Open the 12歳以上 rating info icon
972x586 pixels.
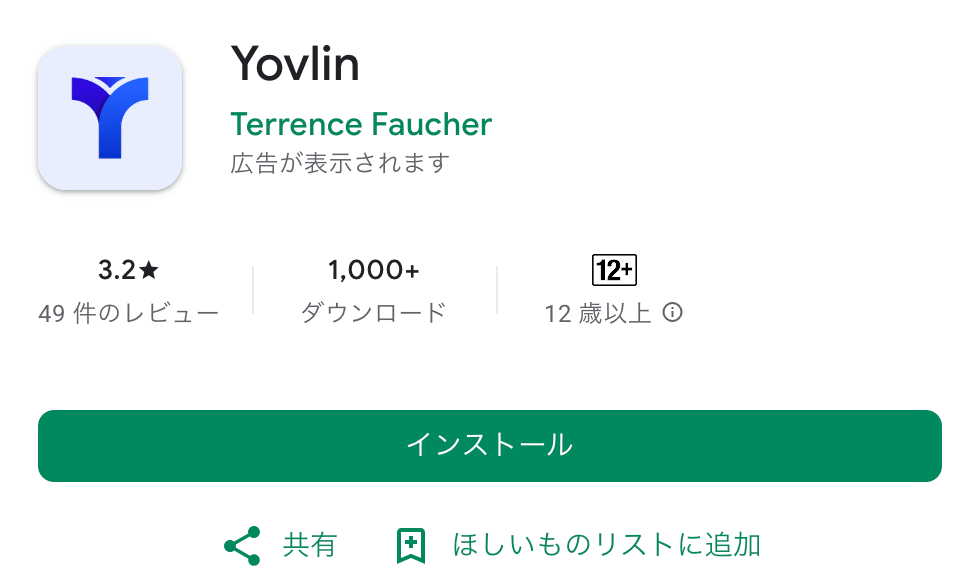click(x=674, y=313)
